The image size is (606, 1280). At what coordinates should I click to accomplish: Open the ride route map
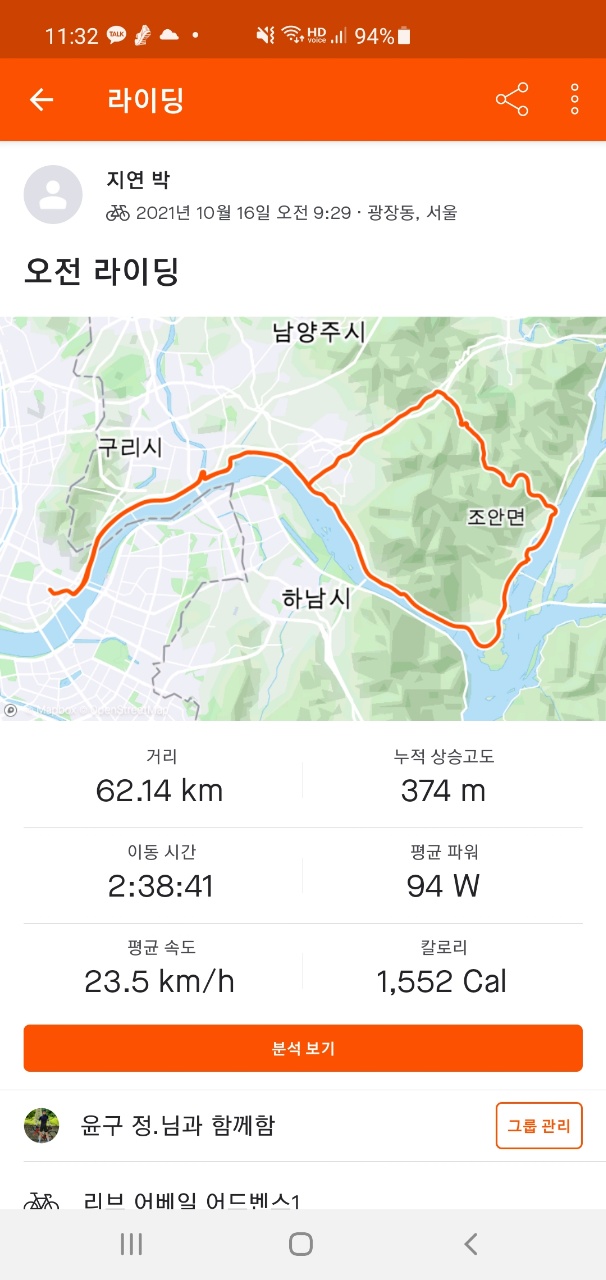pyautogui.click(x=303, y=518)
